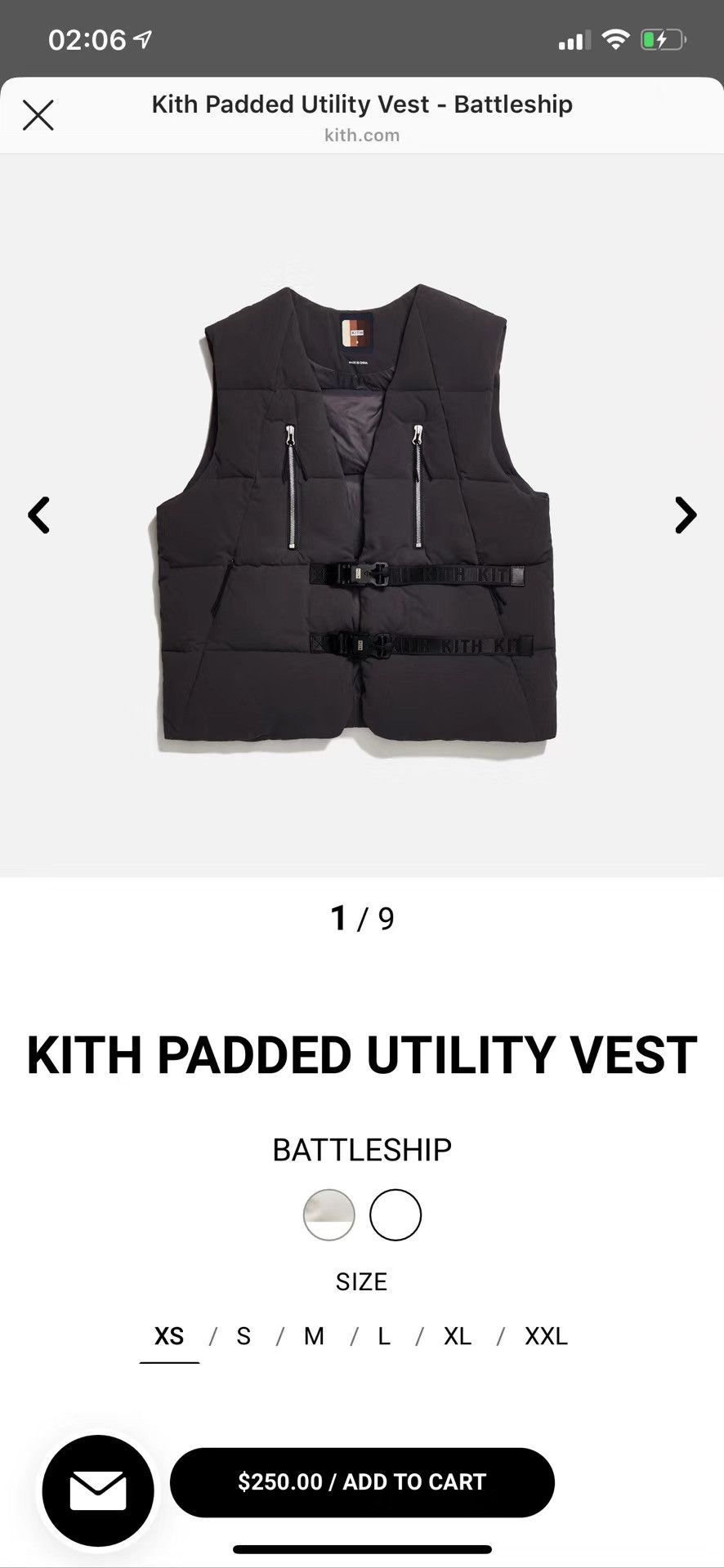724x1568 pixels.
Task: Select the Battleship color swatch
Action: pyautogui.click(x=329, y=1215)
